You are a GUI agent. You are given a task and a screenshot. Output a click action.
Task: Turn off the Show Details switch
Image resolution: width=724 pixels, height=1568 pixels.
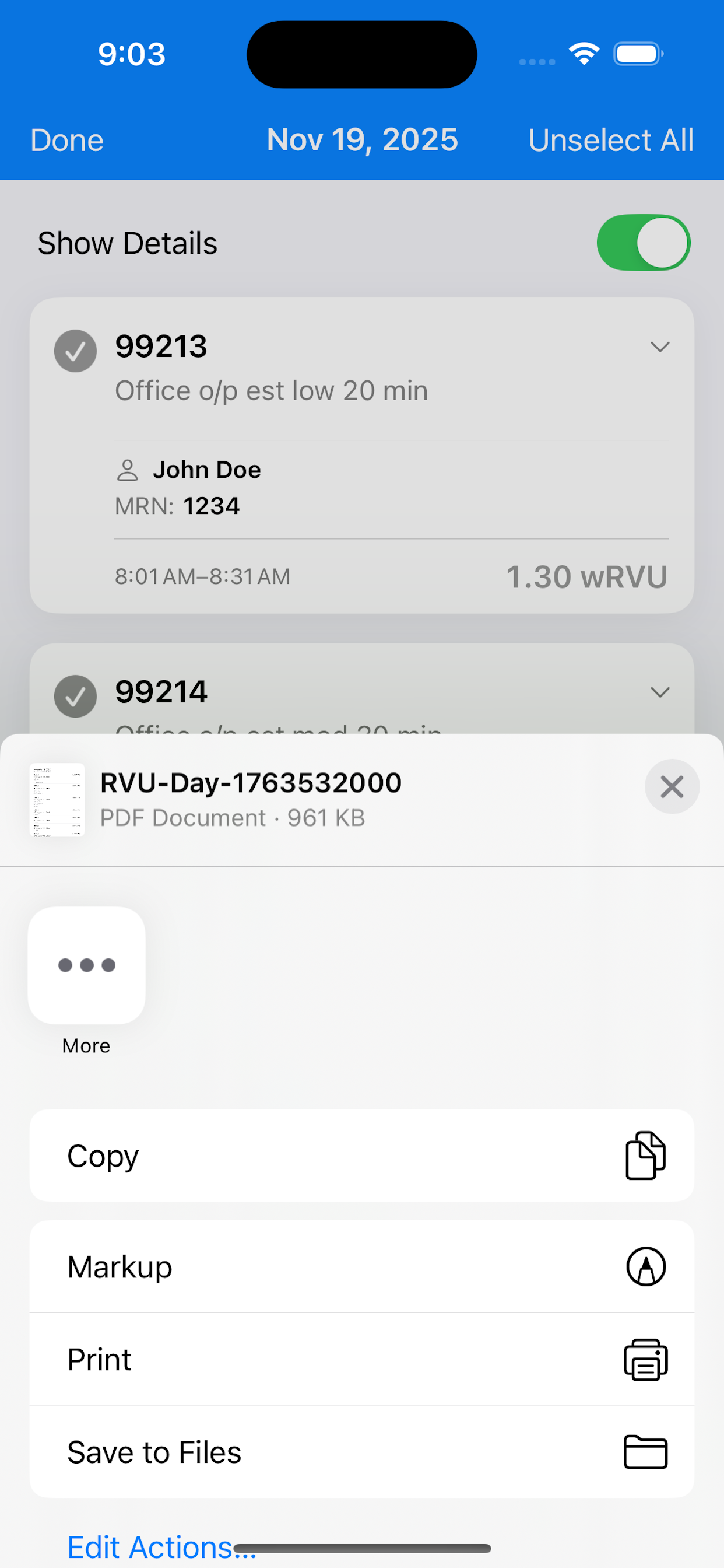click(643, 242)
